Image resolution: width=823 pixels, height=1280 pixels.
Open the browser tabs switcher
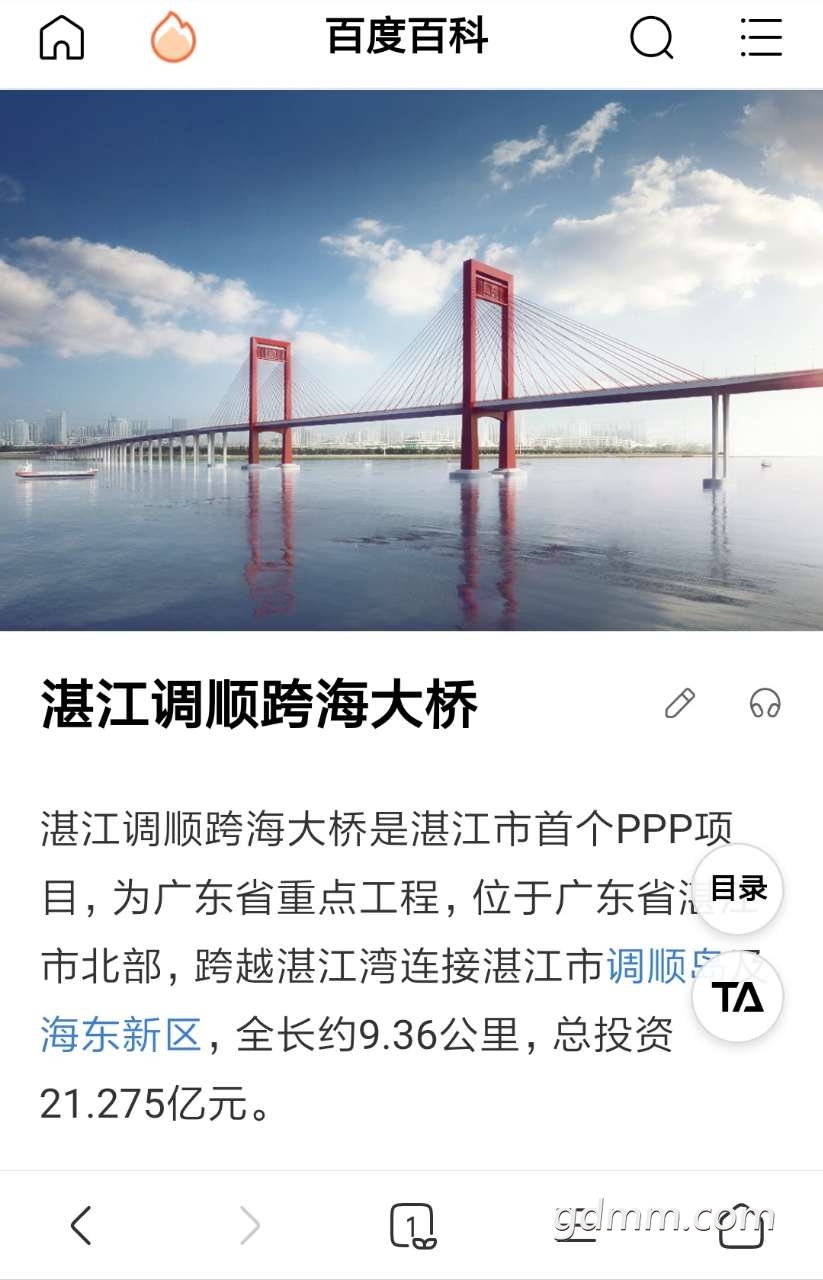(412, 1226)
